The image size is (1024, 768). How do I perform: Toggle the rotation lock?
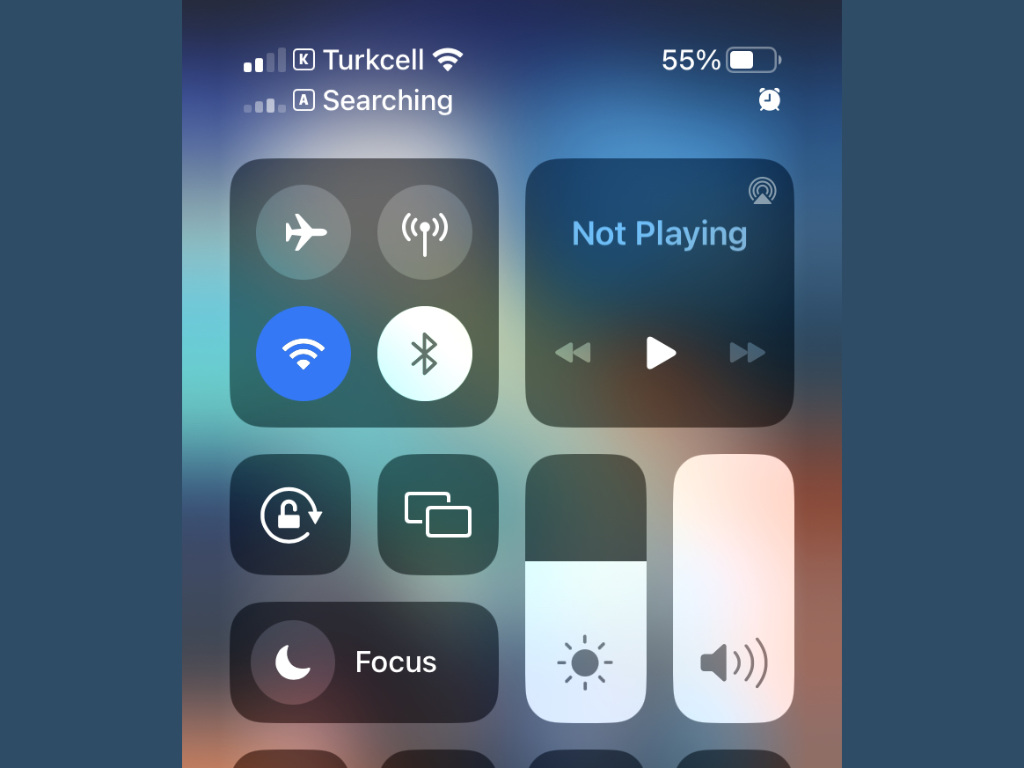(290, 514)
